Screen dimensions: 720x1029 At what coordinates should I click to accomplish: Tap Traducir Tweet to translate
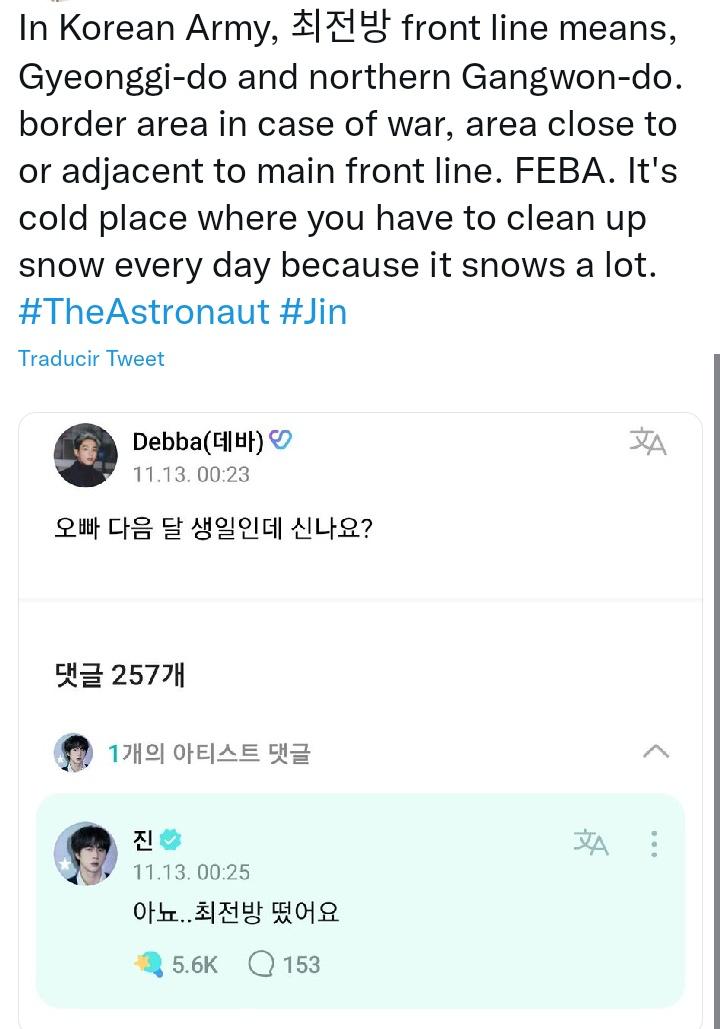point(91,358)
